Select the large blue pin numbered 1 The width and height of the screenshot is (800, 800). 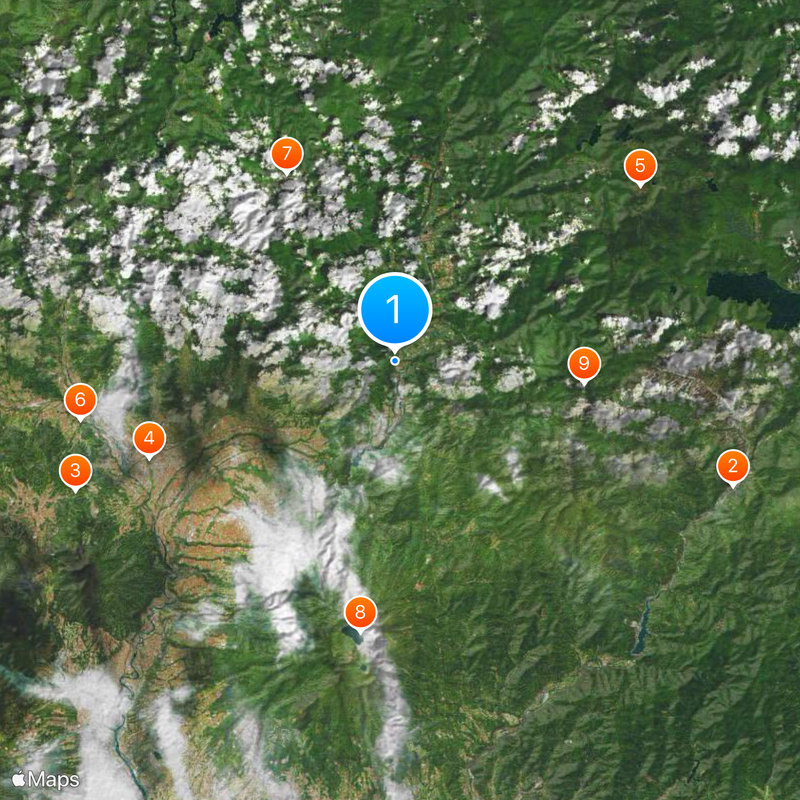(x=395, y=309)
